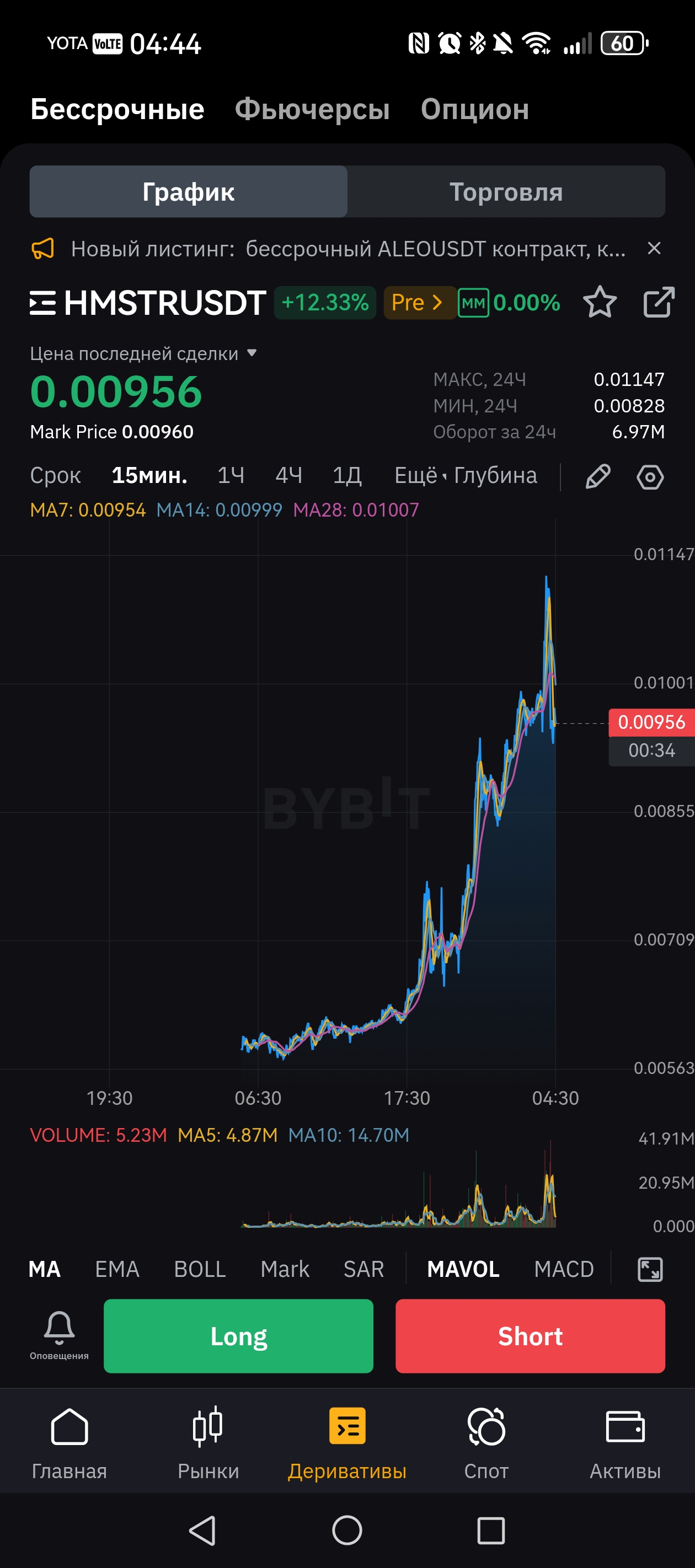Switch to the Опцион tab
The height and width of the screenshot is (1568, 695).
tap(474, 110)
